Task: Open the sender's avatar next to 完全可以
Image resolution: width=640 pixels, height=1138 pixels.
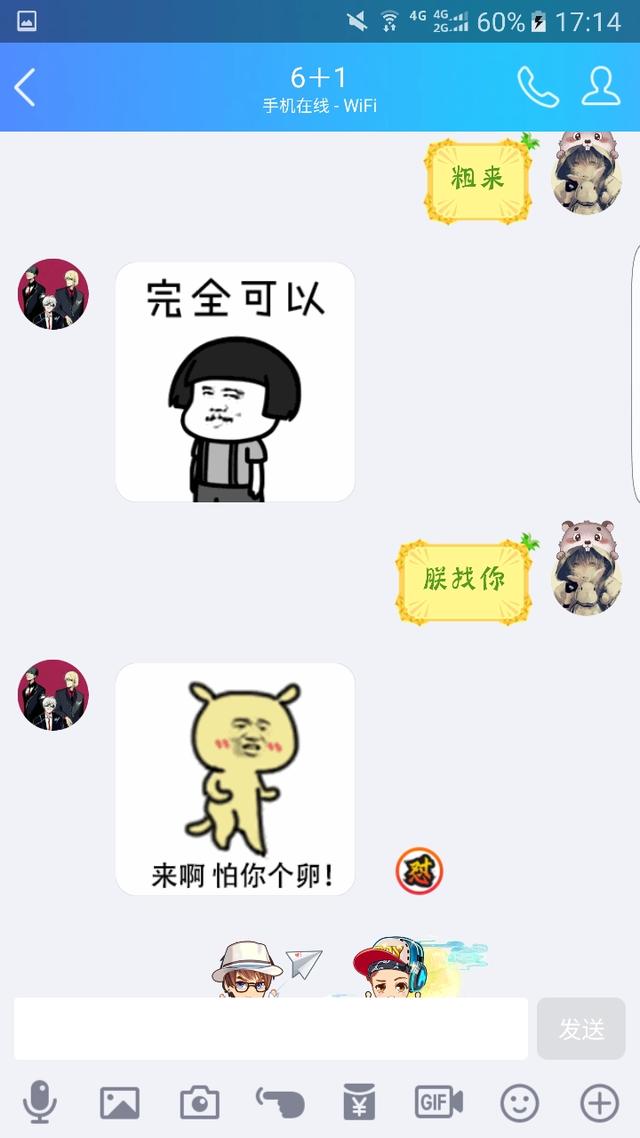Action: [54, 294]
